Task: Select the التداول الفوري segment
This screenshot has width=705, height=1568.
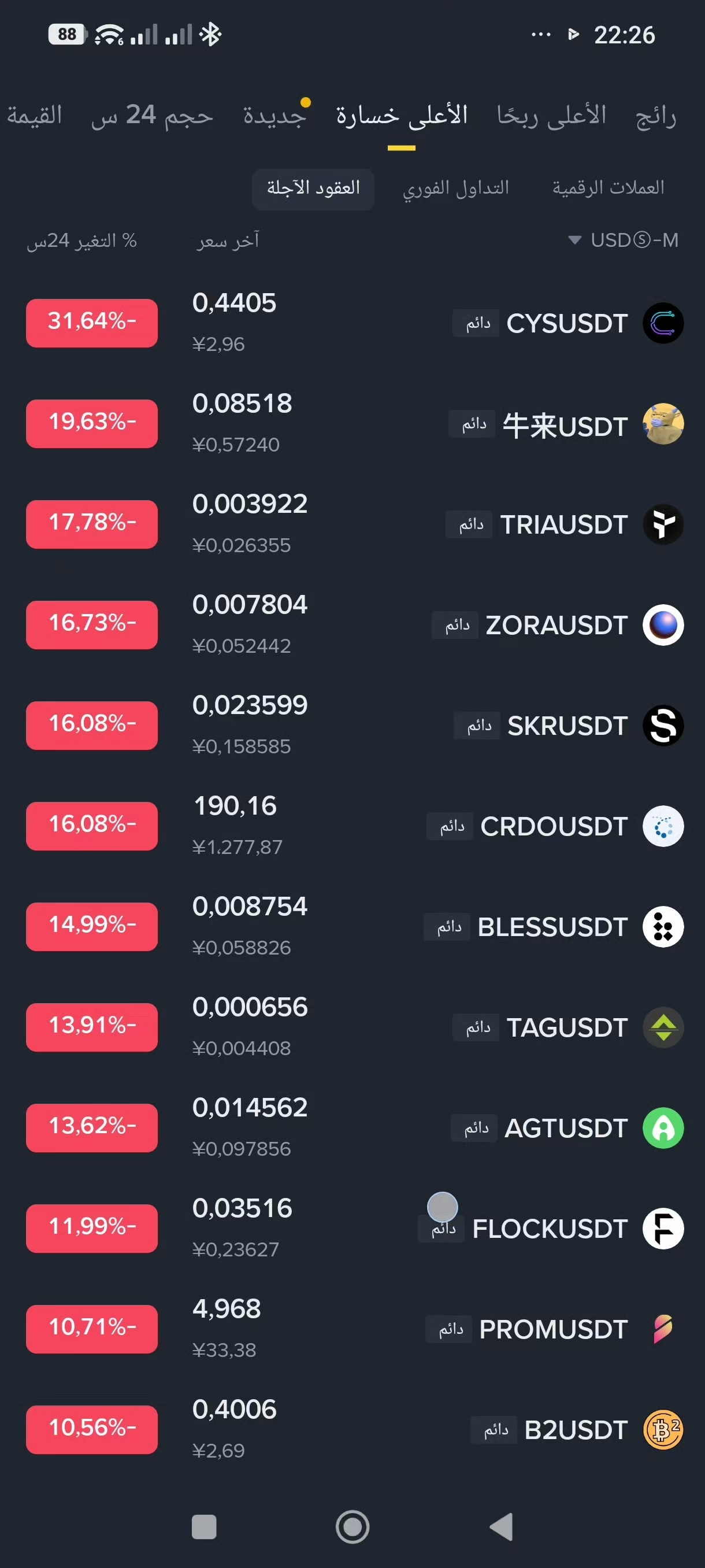Action: coord(455,188)
